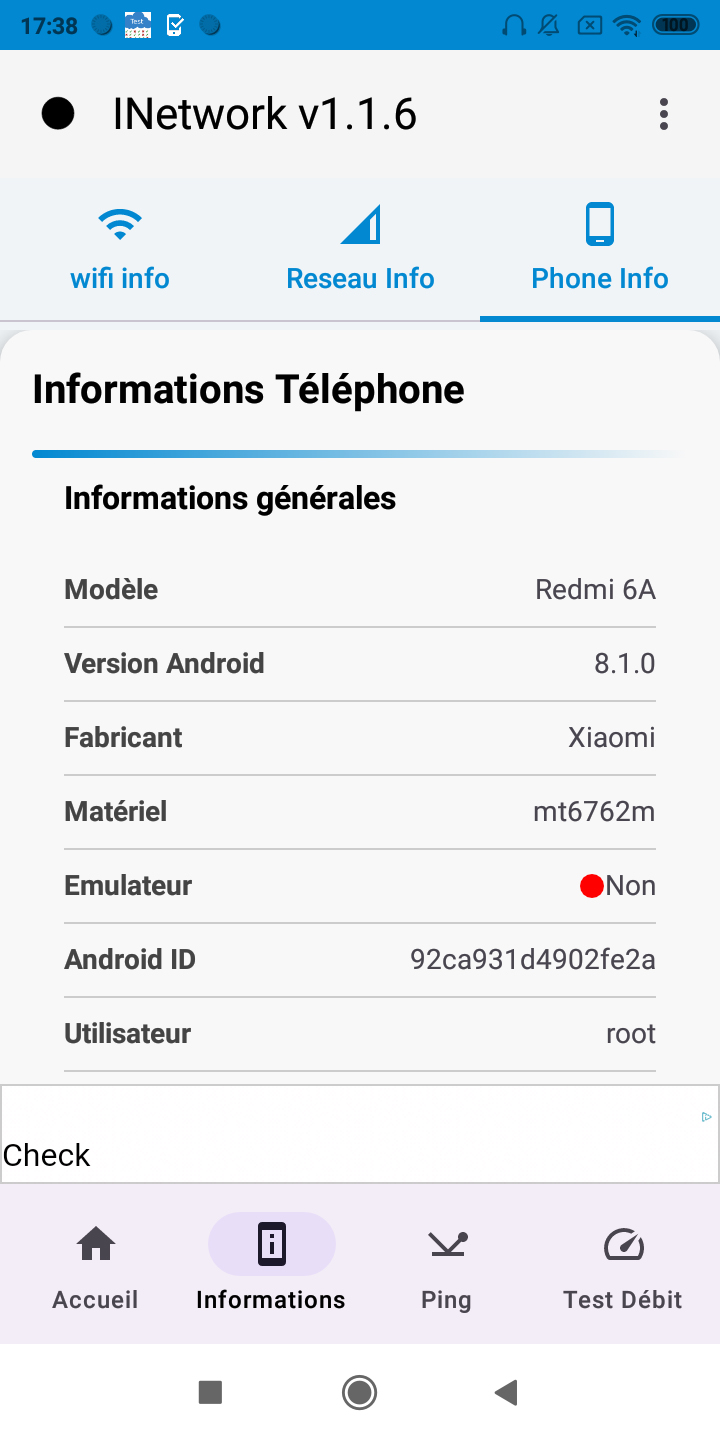Select the wifi info tab icon
The height and width of the screenshot is (1440, 720).
click(119, 222)
